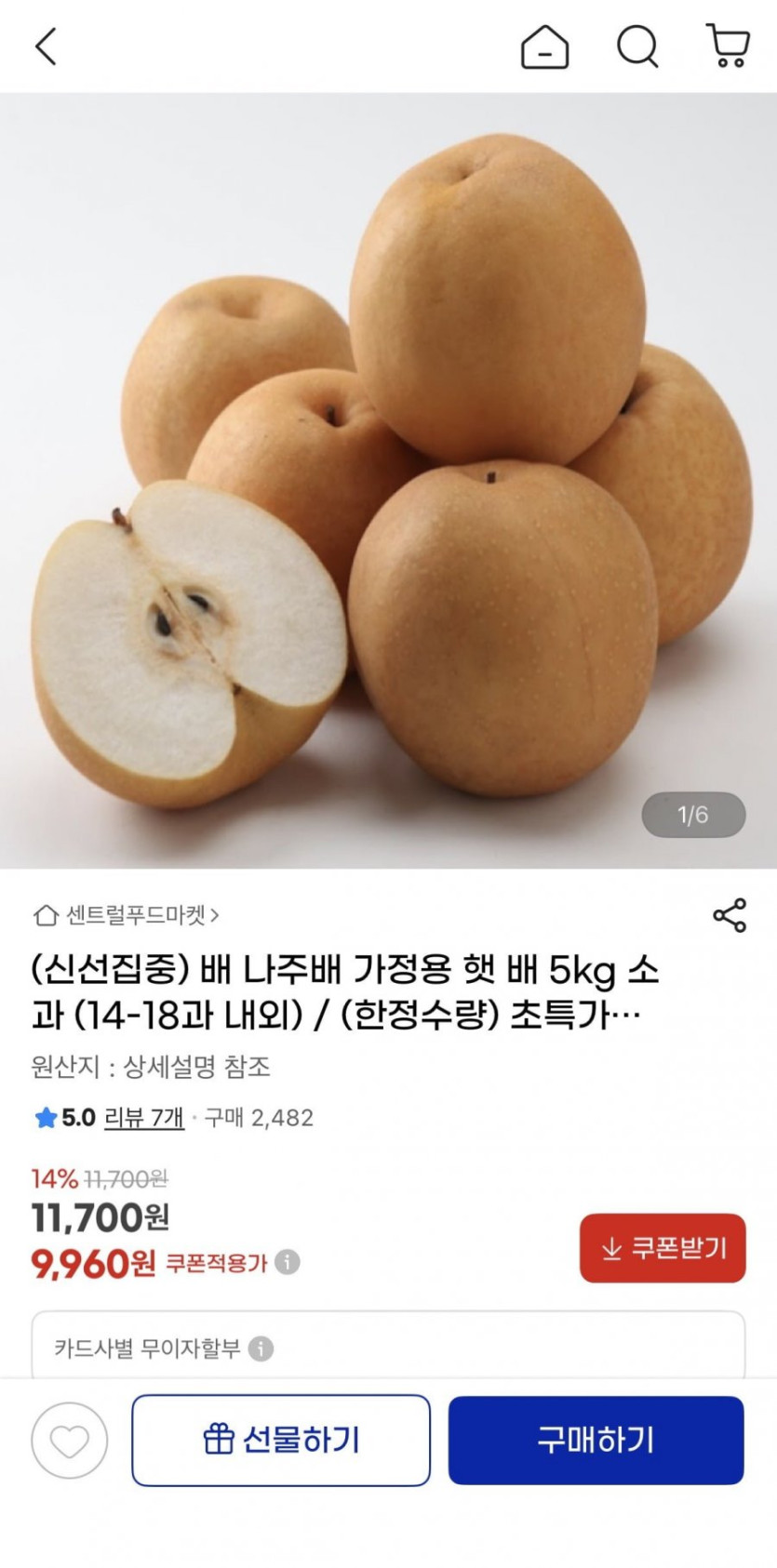Viewport: 777px width, 1568px height.
Task: Tap 선물하기 to send as gift
Action: point(281,1441)
